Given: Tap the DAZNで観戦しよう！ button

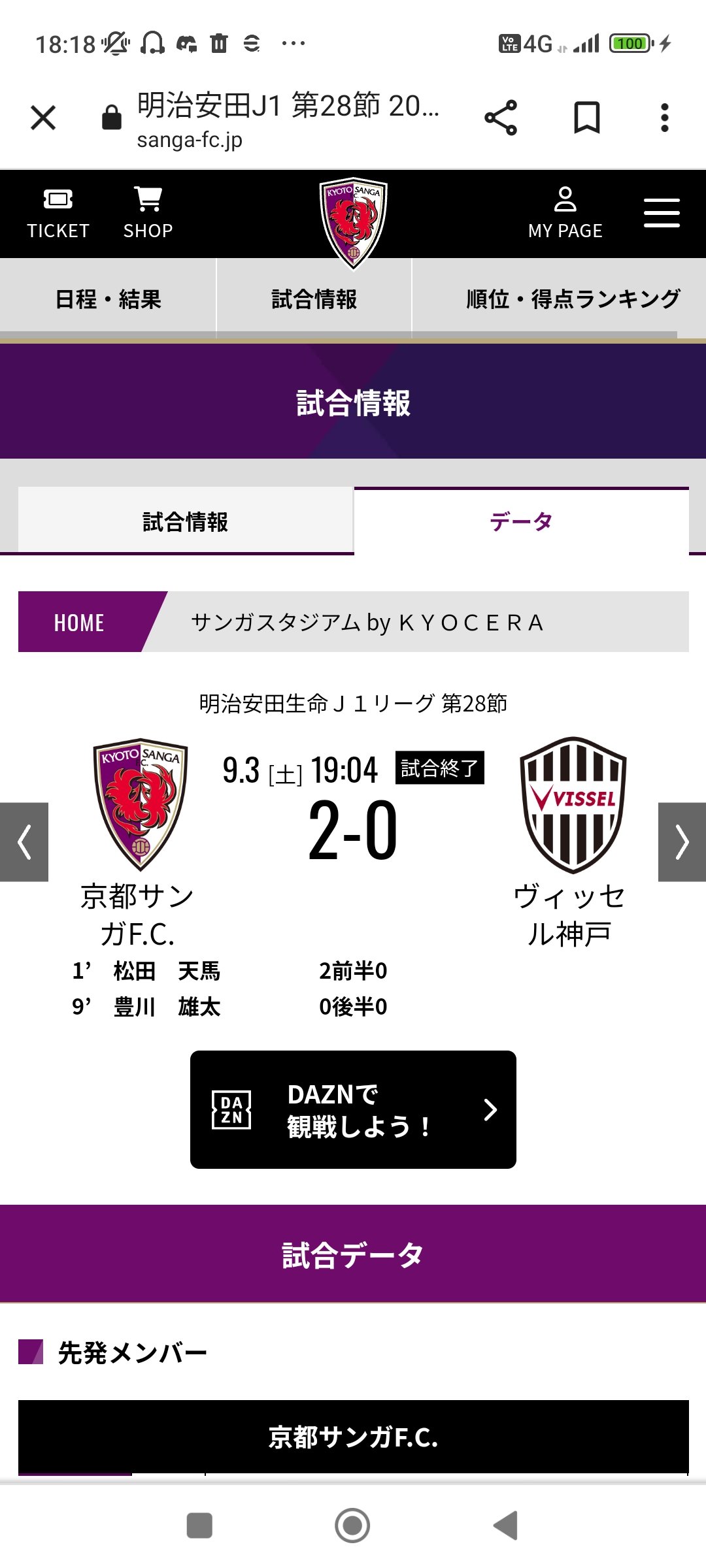Looking at the screenshot, I should (x=353, y=1109).
